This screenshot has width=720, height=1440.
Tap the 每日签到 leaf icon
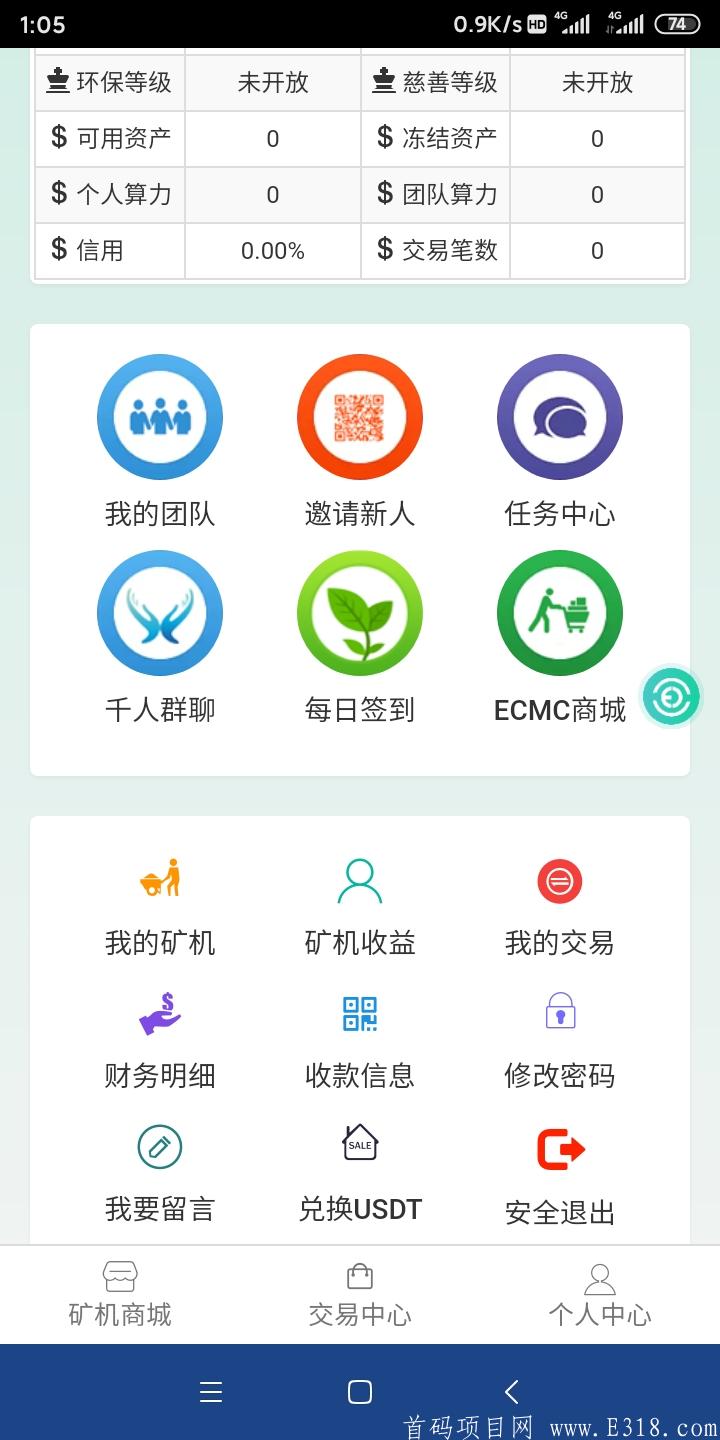click(359, 612)
